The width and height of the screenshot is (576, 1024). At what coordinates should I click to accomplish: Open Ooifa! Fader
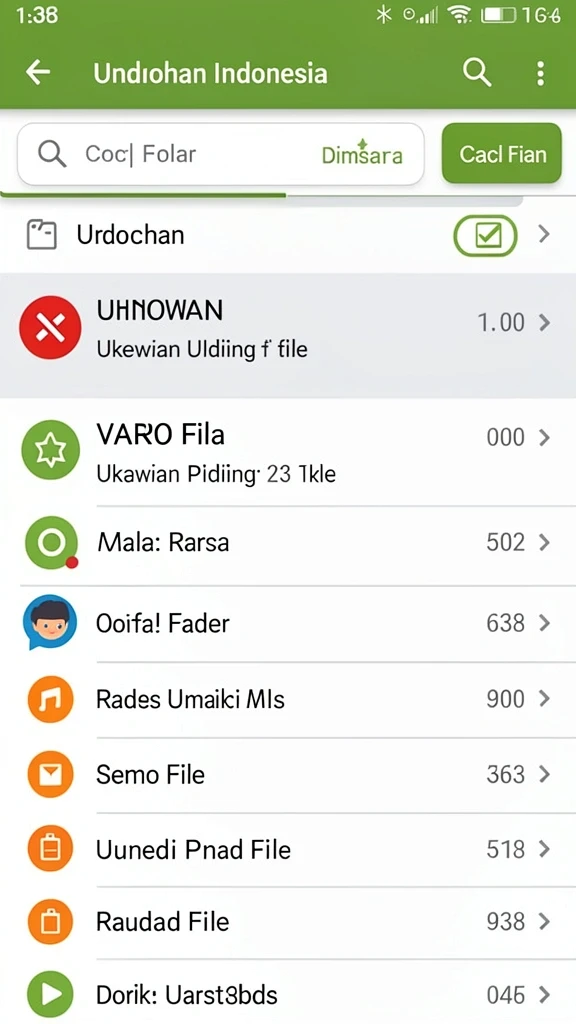coord(288,624)
